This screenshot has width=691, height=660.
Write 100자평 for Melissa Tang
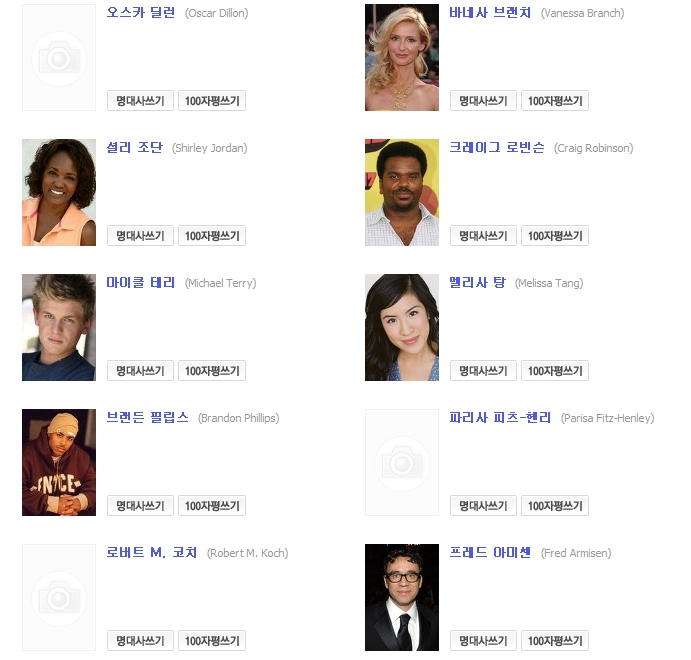pyautogui.click(x=554, y=371)
